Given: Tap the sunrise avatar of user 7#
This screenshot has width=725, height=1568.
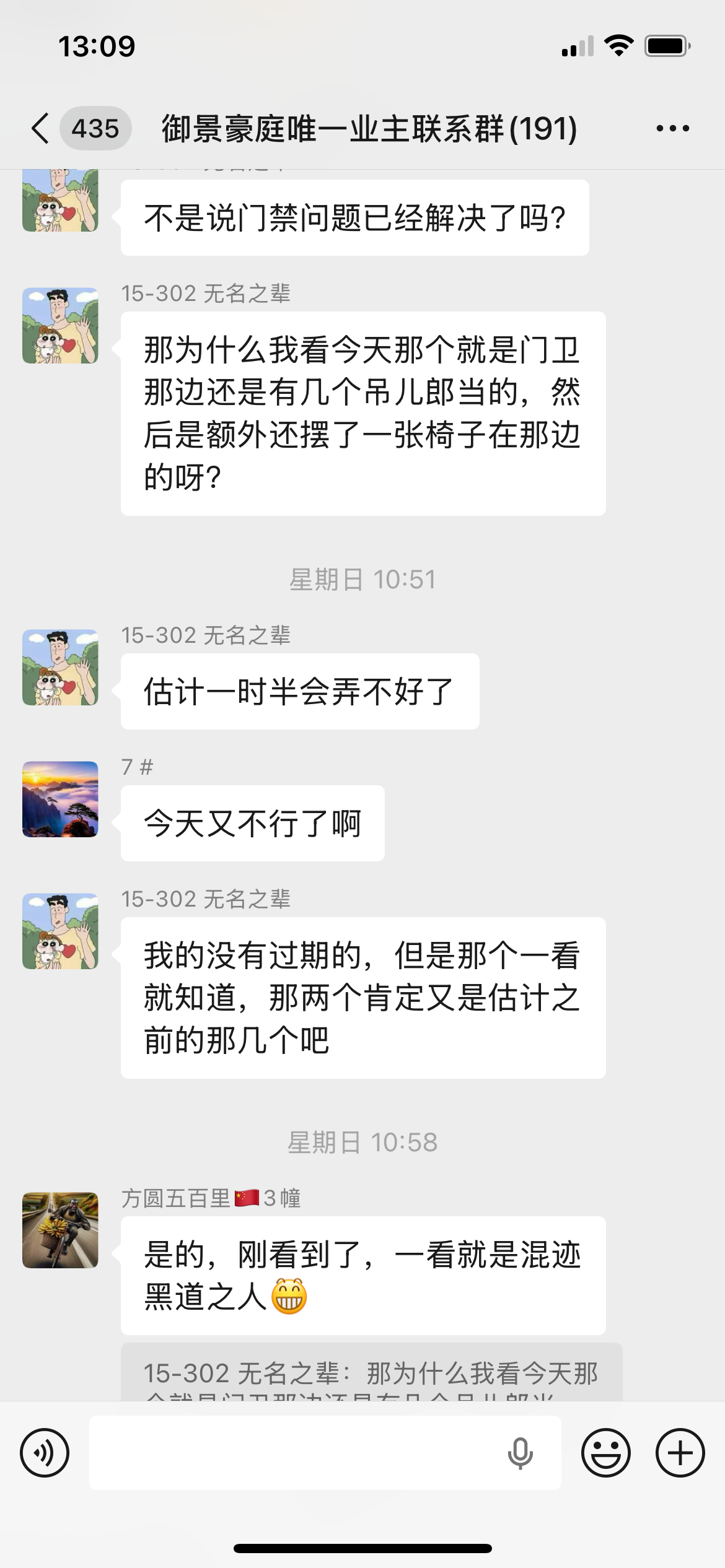Looking at the screenshot, I should 60,799.
